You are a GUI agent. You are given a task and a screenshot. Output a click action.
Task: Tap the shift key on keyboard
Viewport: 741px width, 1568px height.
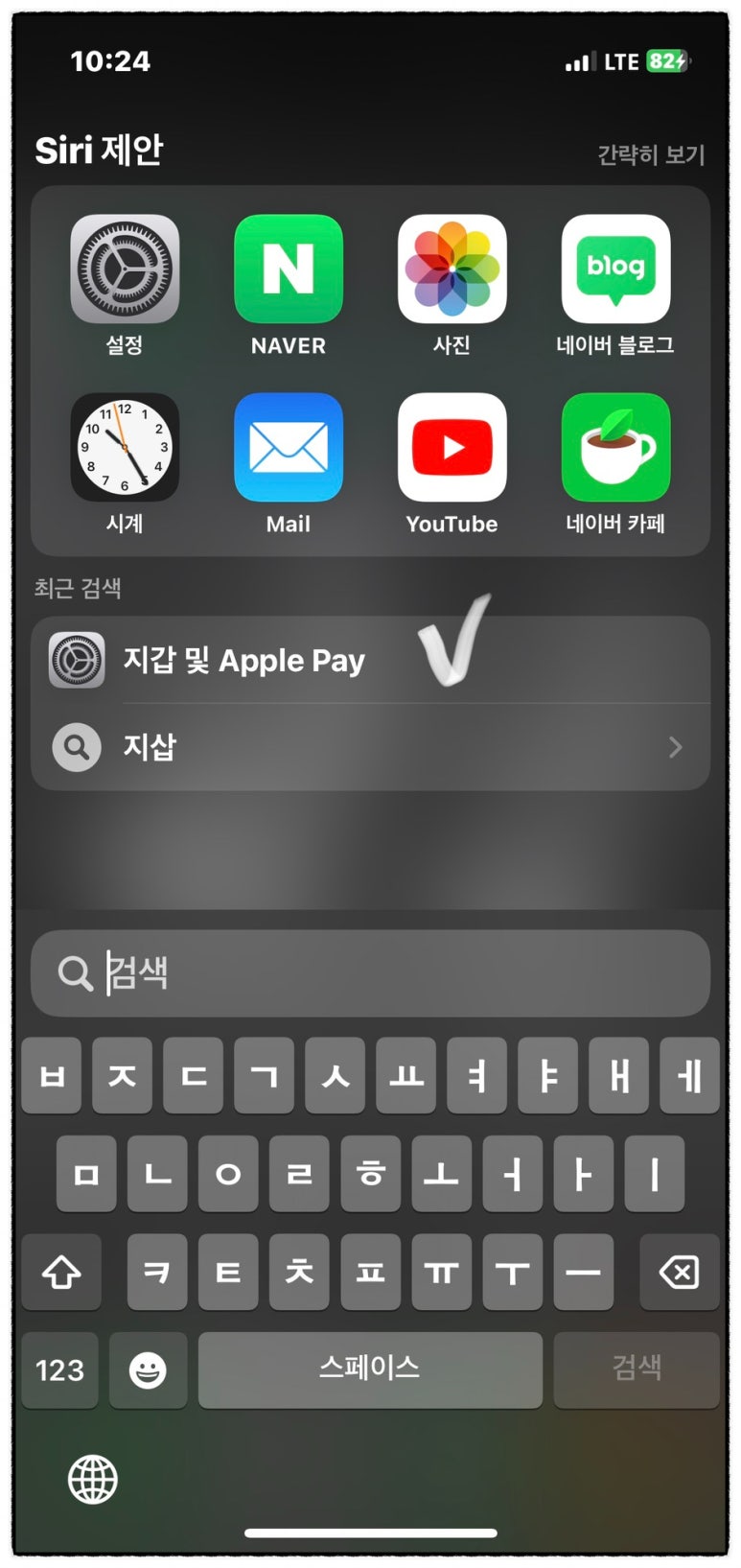coord(61,1273)
